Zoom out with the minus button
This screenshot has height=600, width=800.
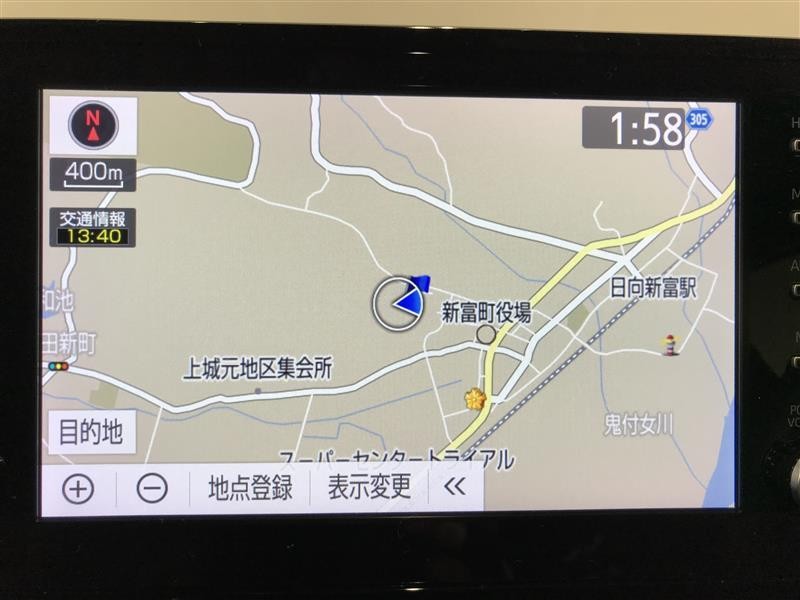[152, 488]
